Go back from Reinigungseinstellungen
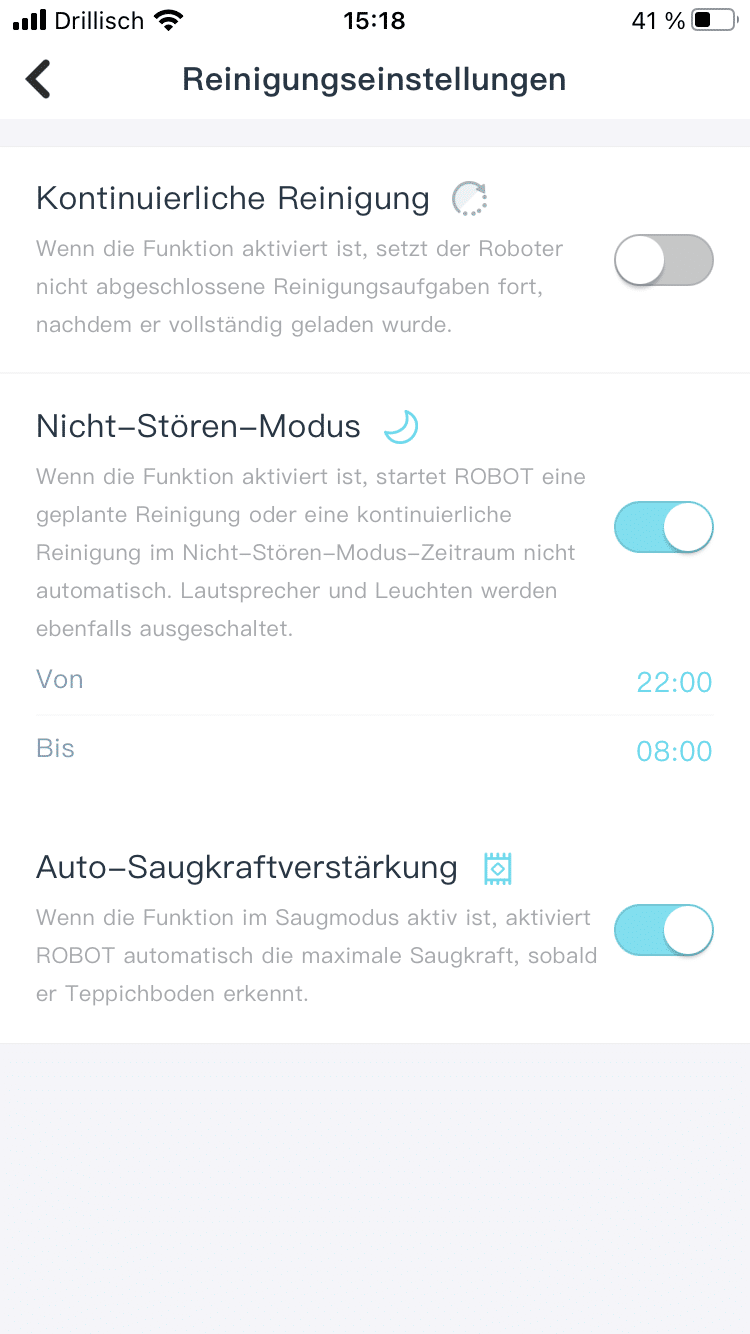Screen dimensions: 750x1334 tap(38, 79)
